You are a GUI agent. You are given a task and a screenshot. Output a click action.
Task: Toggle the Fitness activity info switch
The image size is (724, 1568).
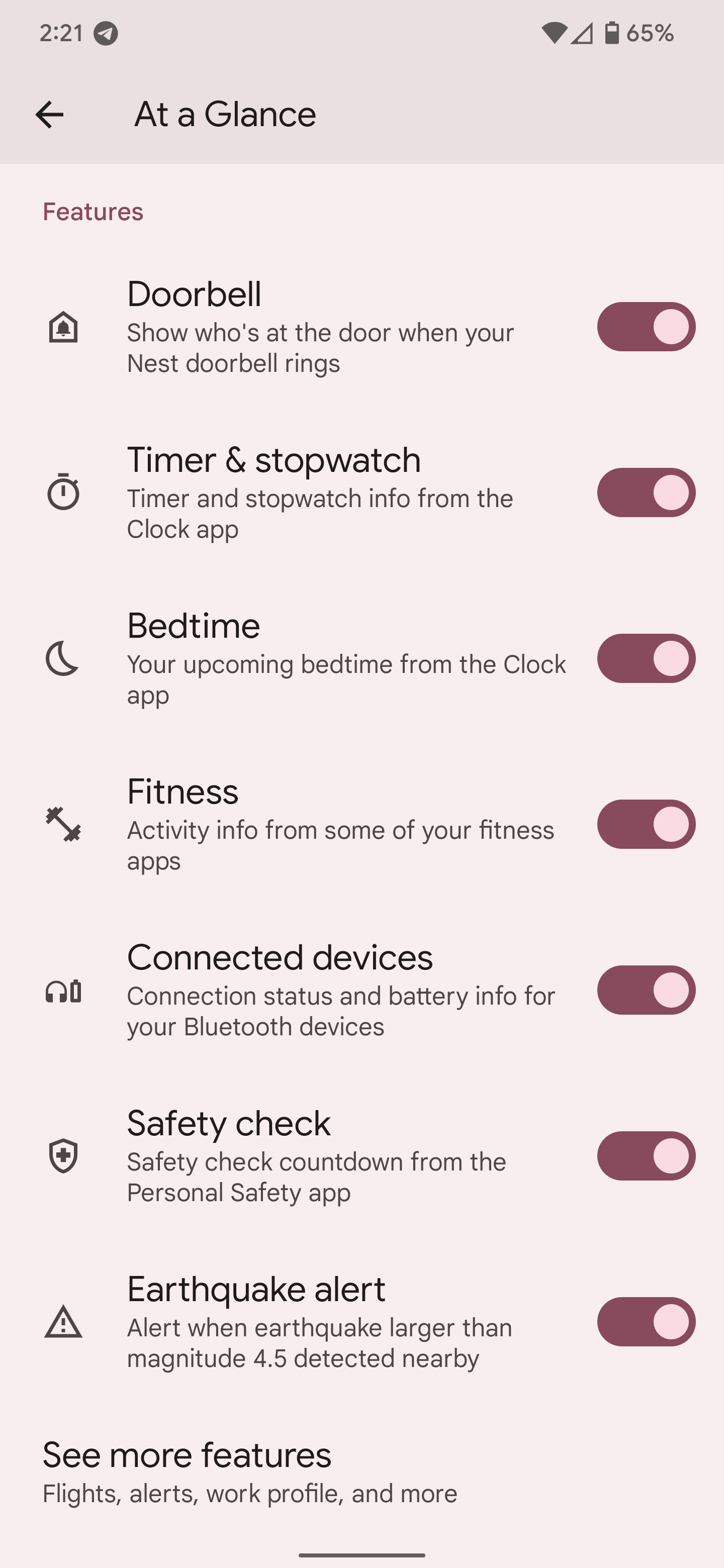point(646,824)
